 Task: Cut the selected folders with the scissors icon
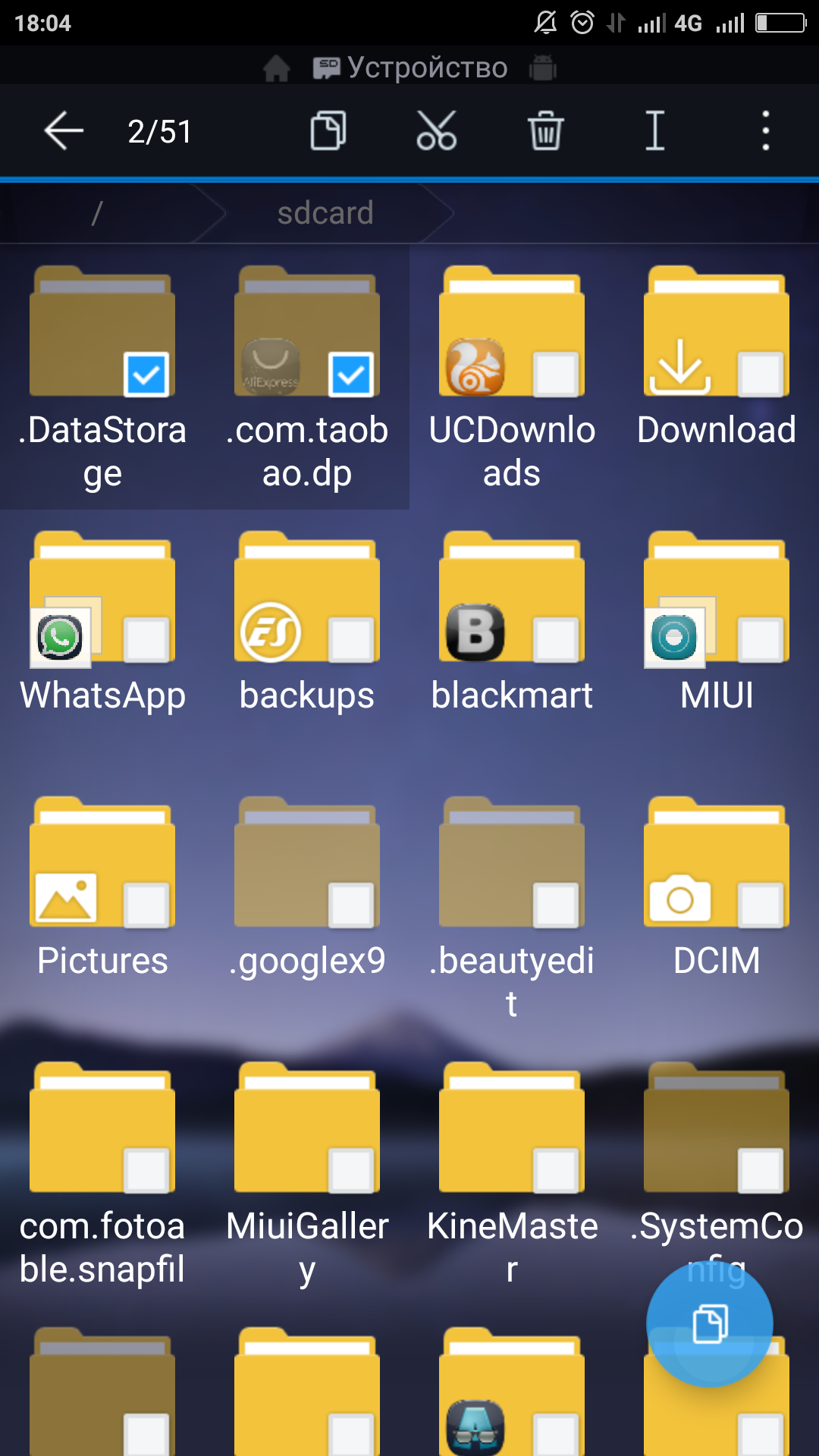click(x=437, y=131)
